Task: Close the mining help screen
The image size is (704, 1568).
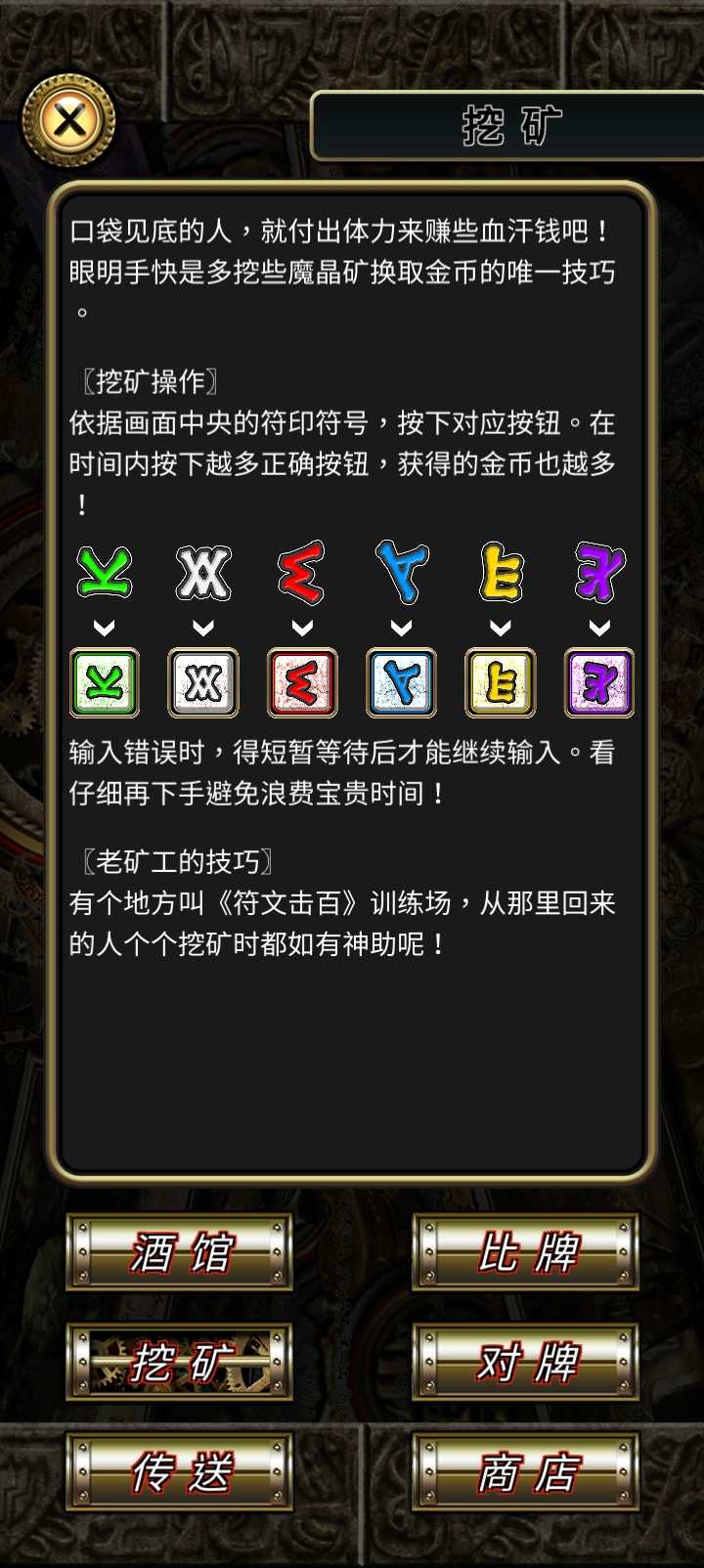Action: pyautogui.click(x=68, y=122)
